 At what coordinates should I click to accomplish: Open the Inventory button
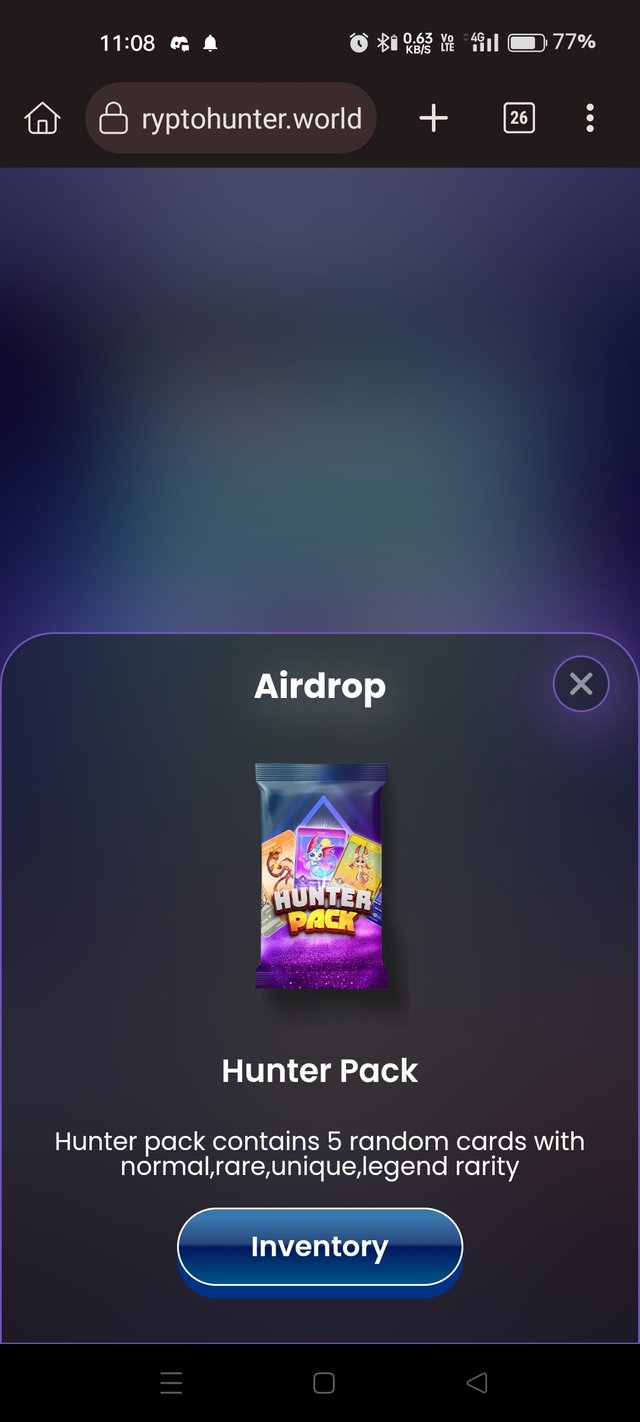(x=320, y=1247)
